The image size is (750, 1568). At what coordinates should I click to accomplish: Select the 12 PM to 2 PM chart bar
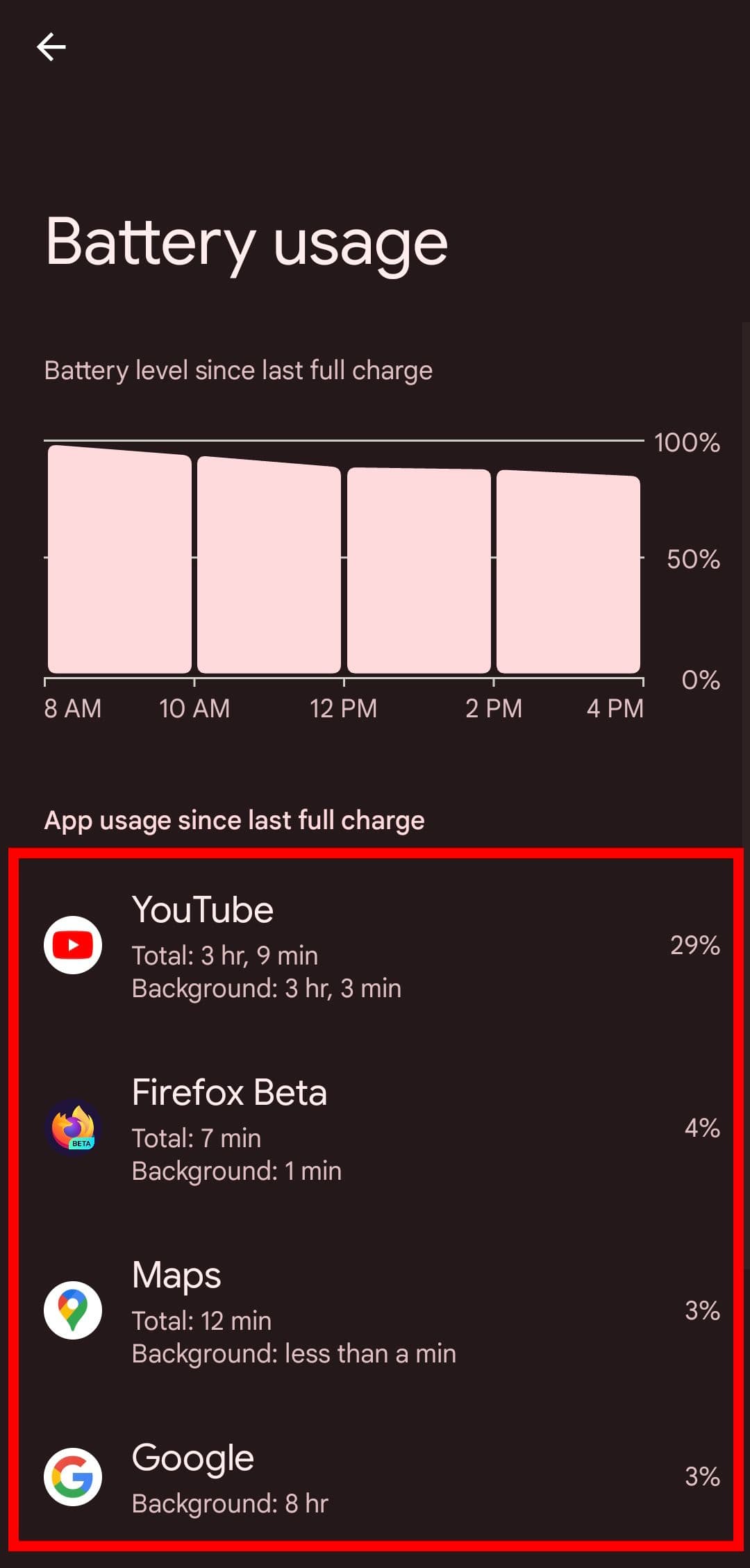(x=419, y=571)
